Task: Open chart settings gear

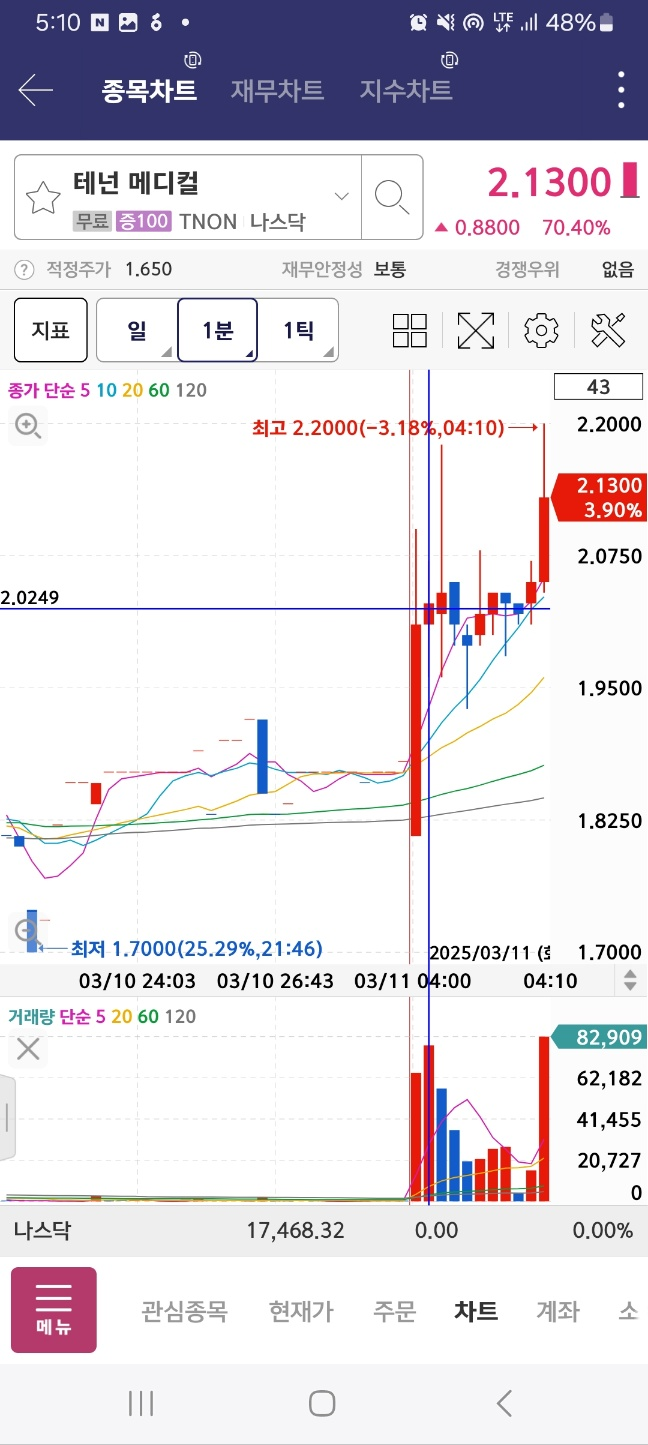Action: (541, 330)
